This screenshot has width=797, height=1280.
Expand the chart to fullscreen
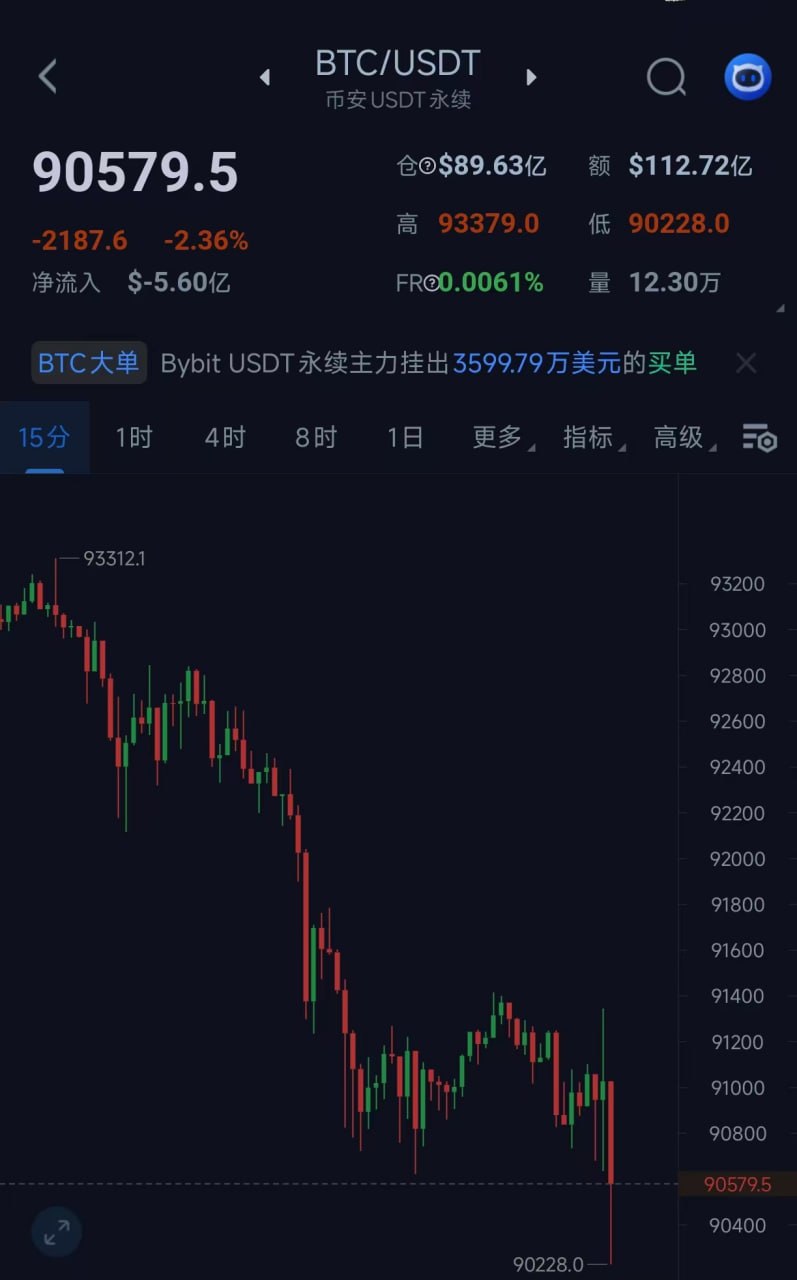click(57, 1232)
